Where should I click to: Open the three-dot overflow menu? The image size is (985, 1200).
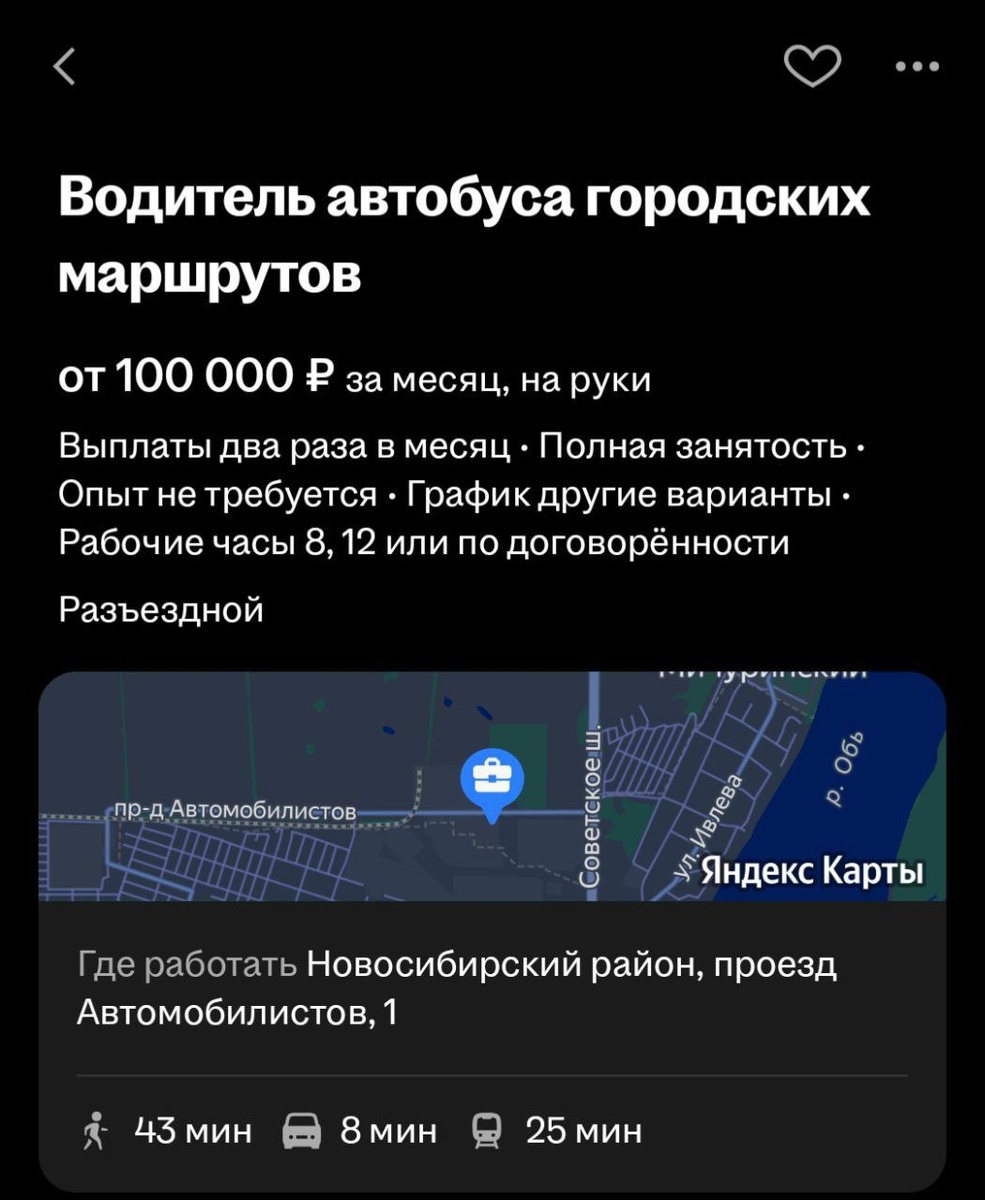(x=917, y=68)
